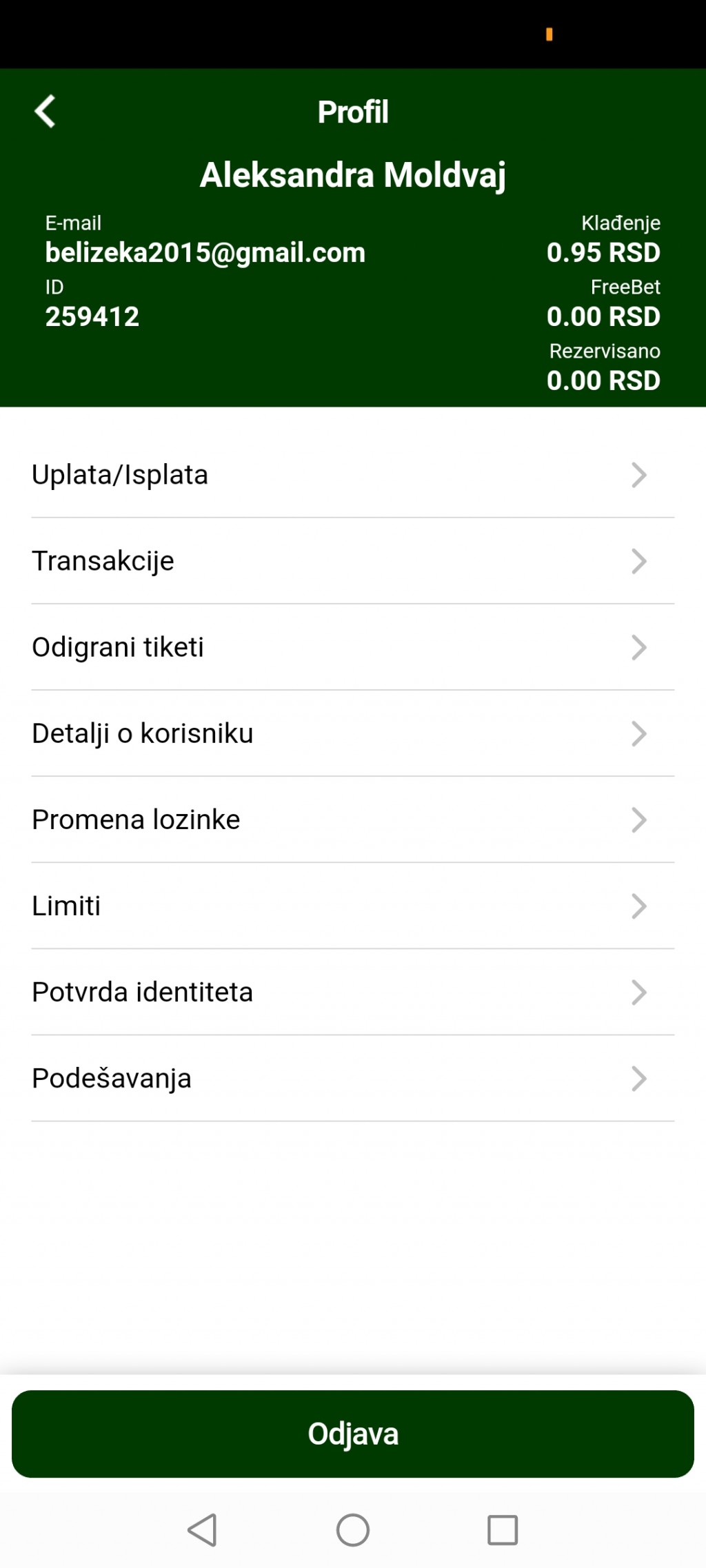Go back using the header arrow
706x1568 pixels.
pos(45,111)
